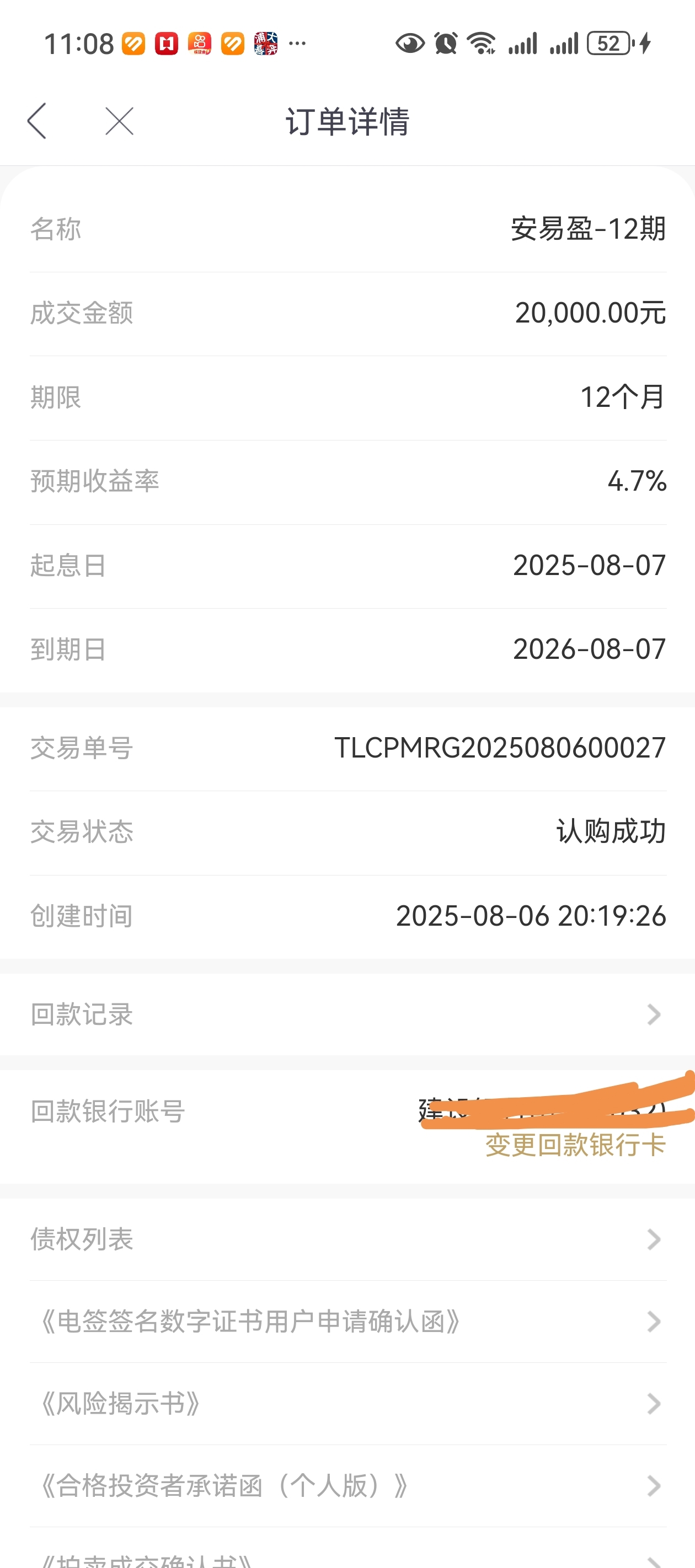Viewport: 695px width, 1568px height.
Task: Go back using the left arrow
Action: point(37,121)
